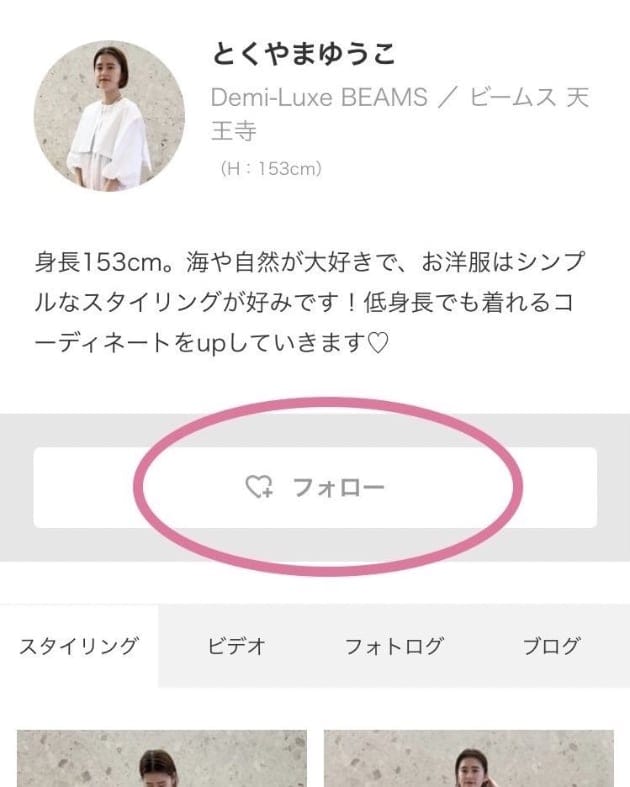The width and height of the screenshot is (630, 787).
Task: Open the styling photo on the right
Action: 468,760
